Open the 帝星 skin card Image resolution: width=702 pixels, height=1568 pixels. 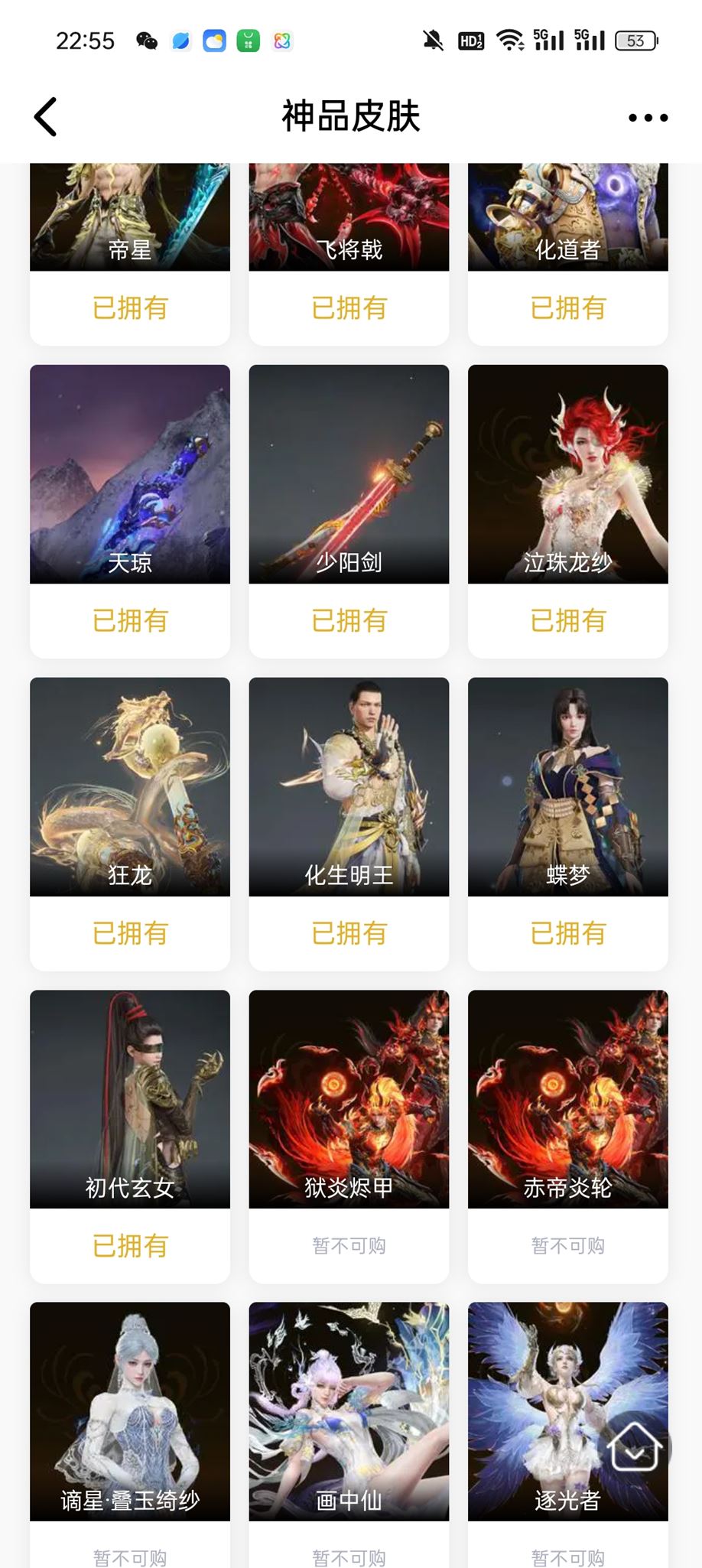coord(130,254)
